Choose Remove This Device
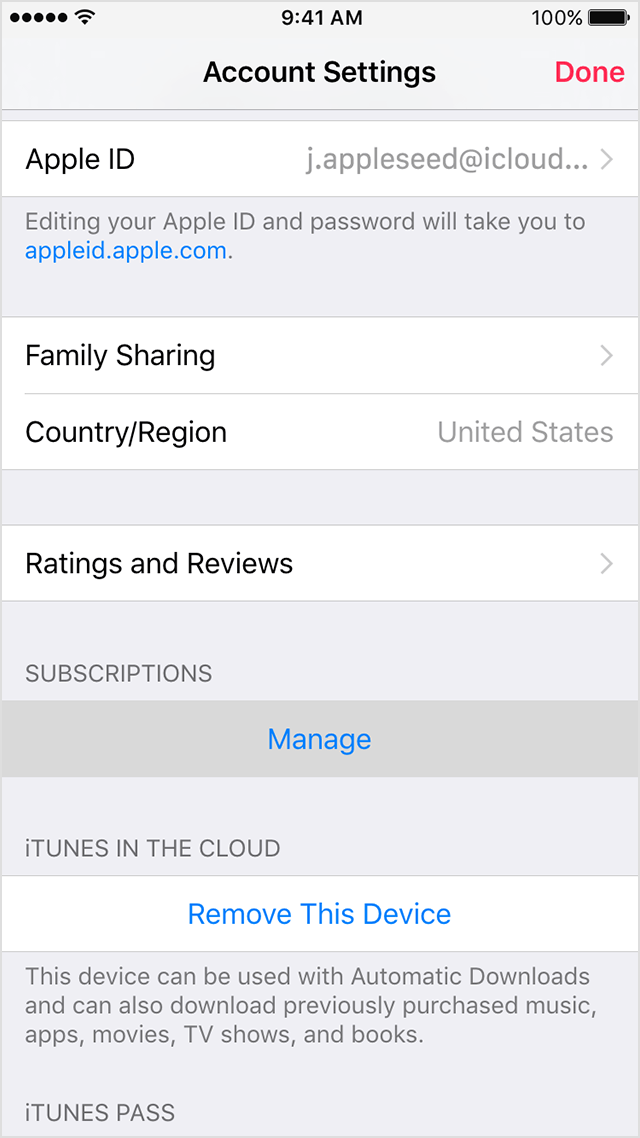This screenshot has height=1138, width=640. click(x=320, y=913)
